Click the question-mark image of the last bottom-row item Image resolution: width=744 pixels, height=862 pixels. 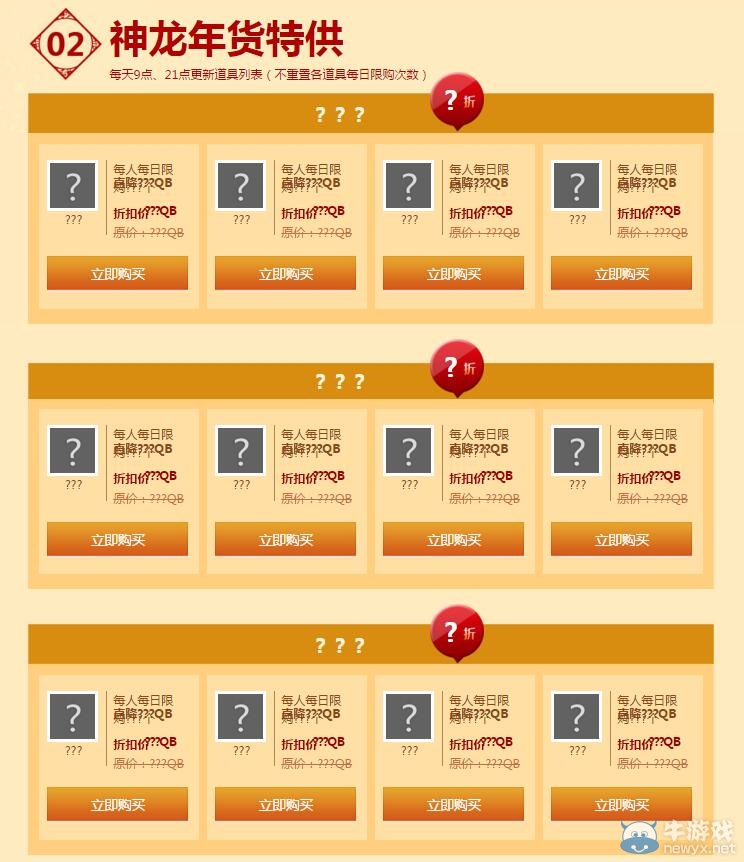[x=577, y=716]
